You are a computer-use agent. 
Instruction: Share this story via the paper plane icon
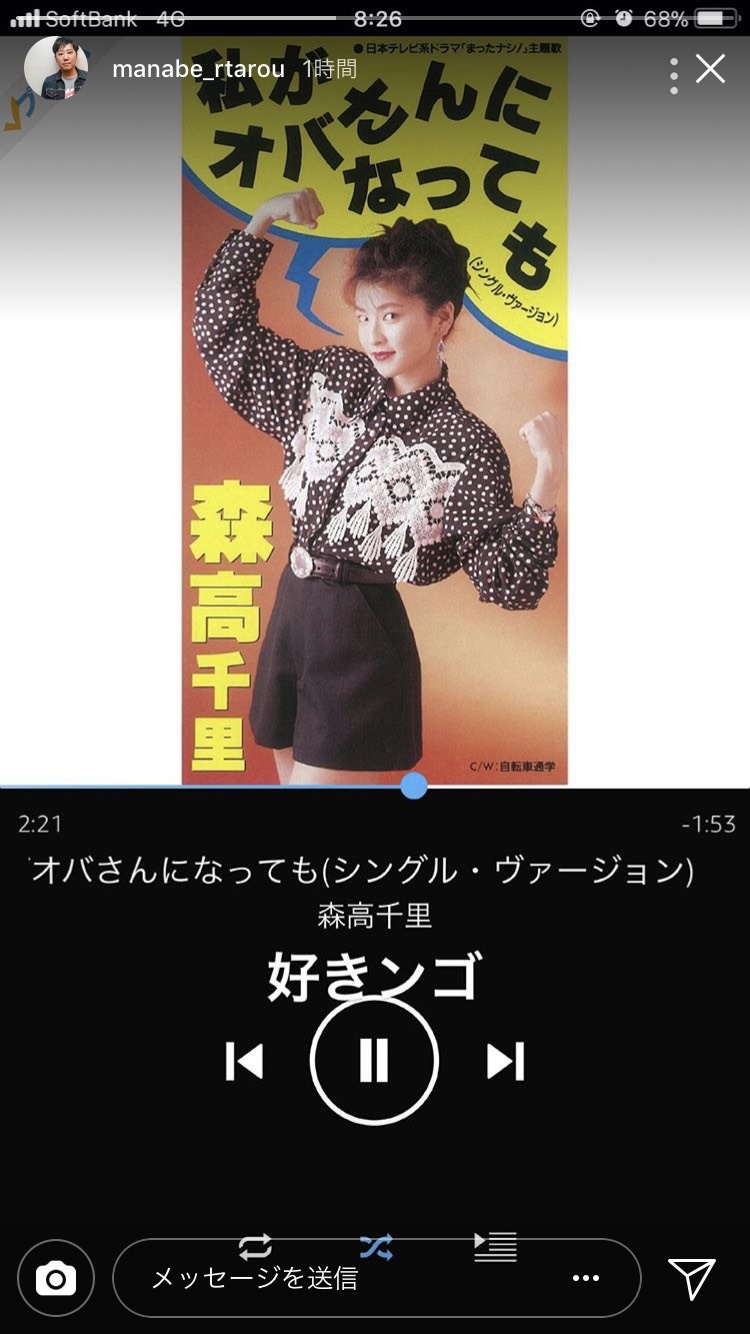692,1278
